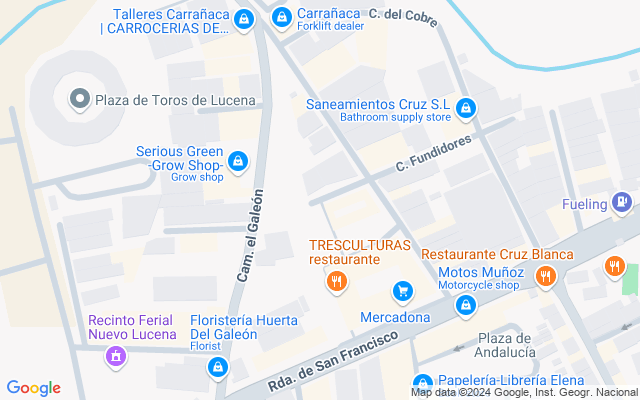Viewport: 640px width, 400px height.
Task: Open the Serious Green Grow Shop pin
Action: coord(238,160)
